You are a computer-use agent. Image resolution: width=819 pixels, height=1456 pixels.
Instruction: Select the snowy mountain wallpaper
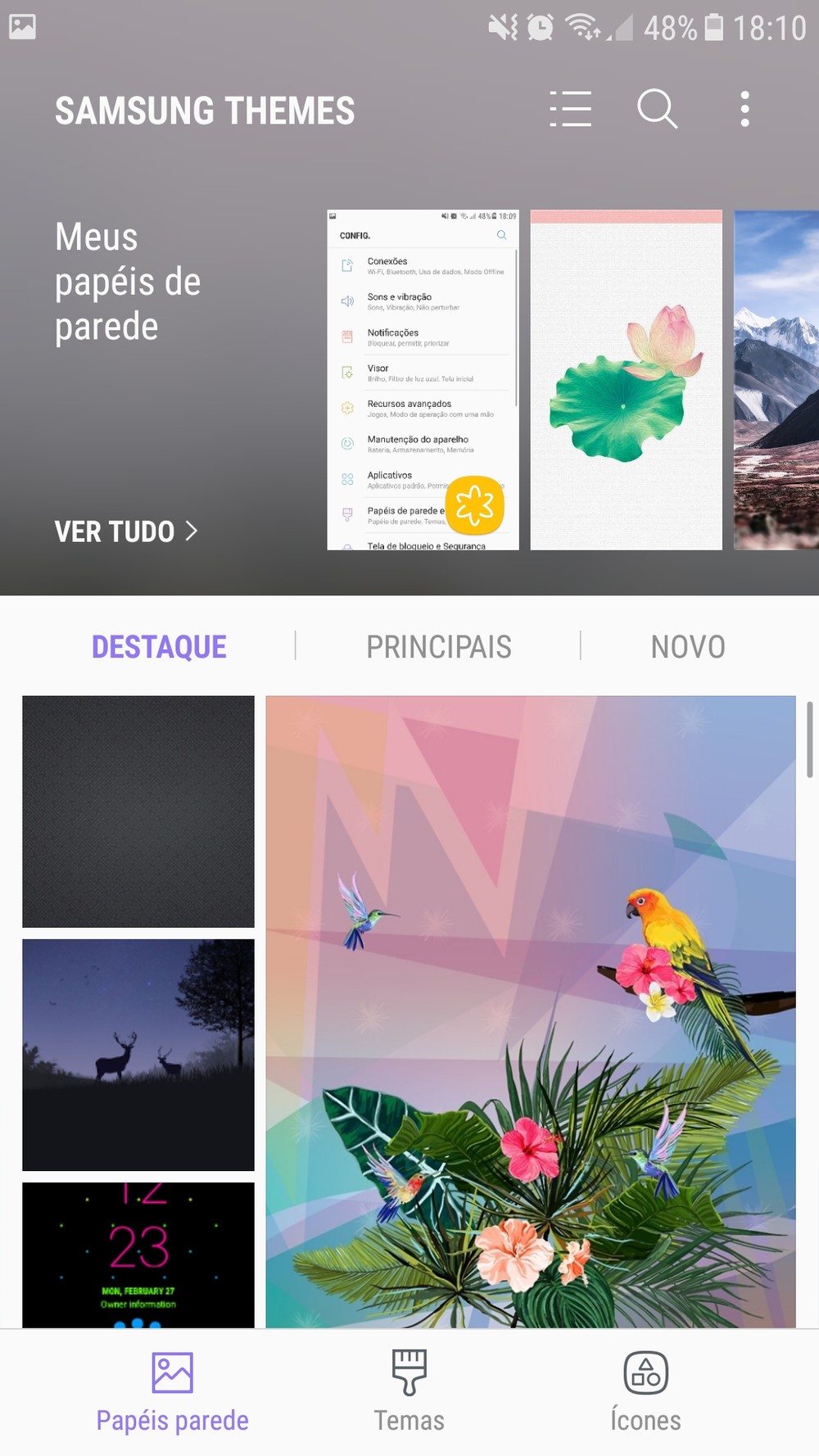coord(776,380)
